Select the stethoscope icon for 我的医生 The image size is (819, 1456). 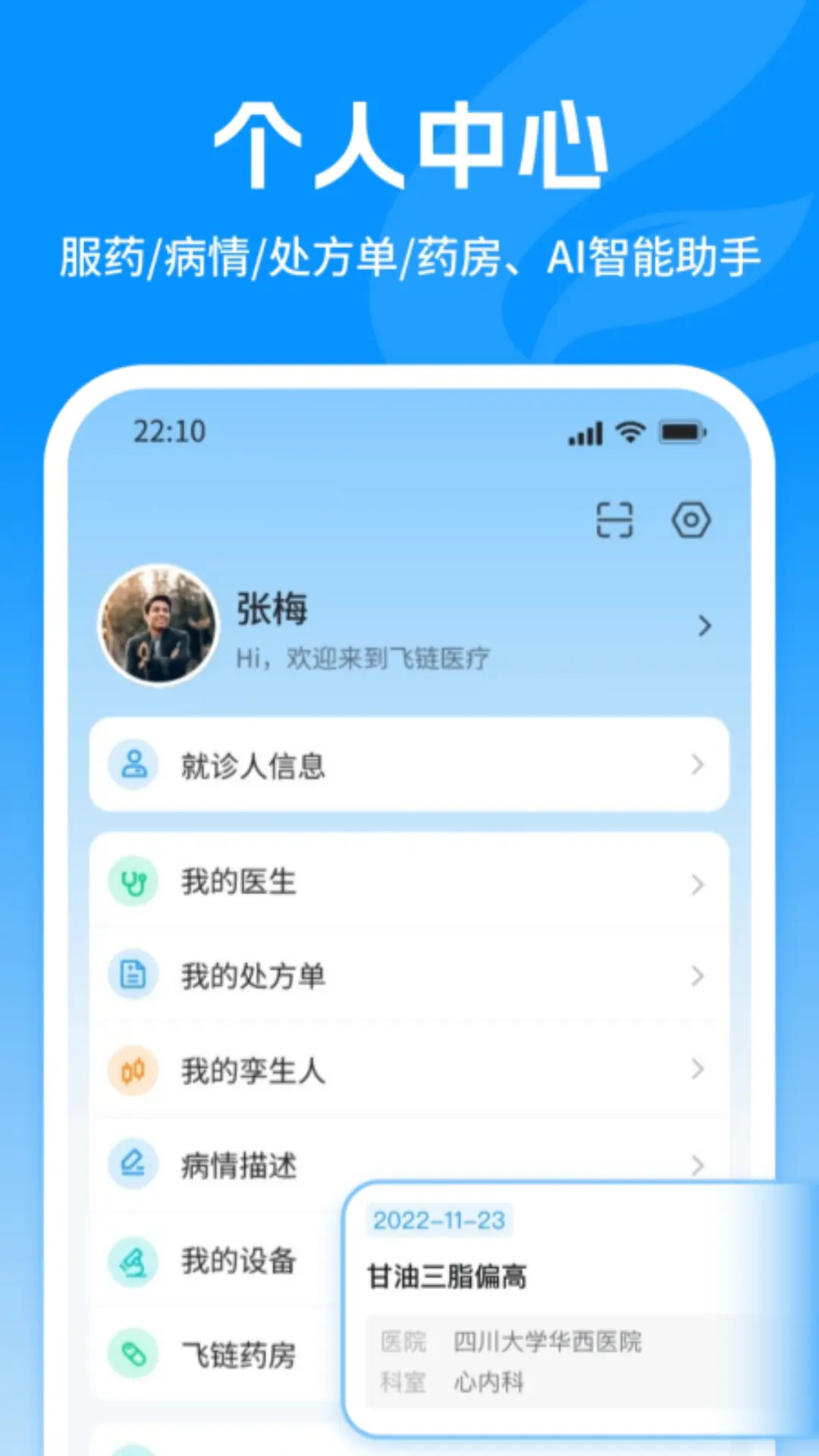tap(133, 882)
